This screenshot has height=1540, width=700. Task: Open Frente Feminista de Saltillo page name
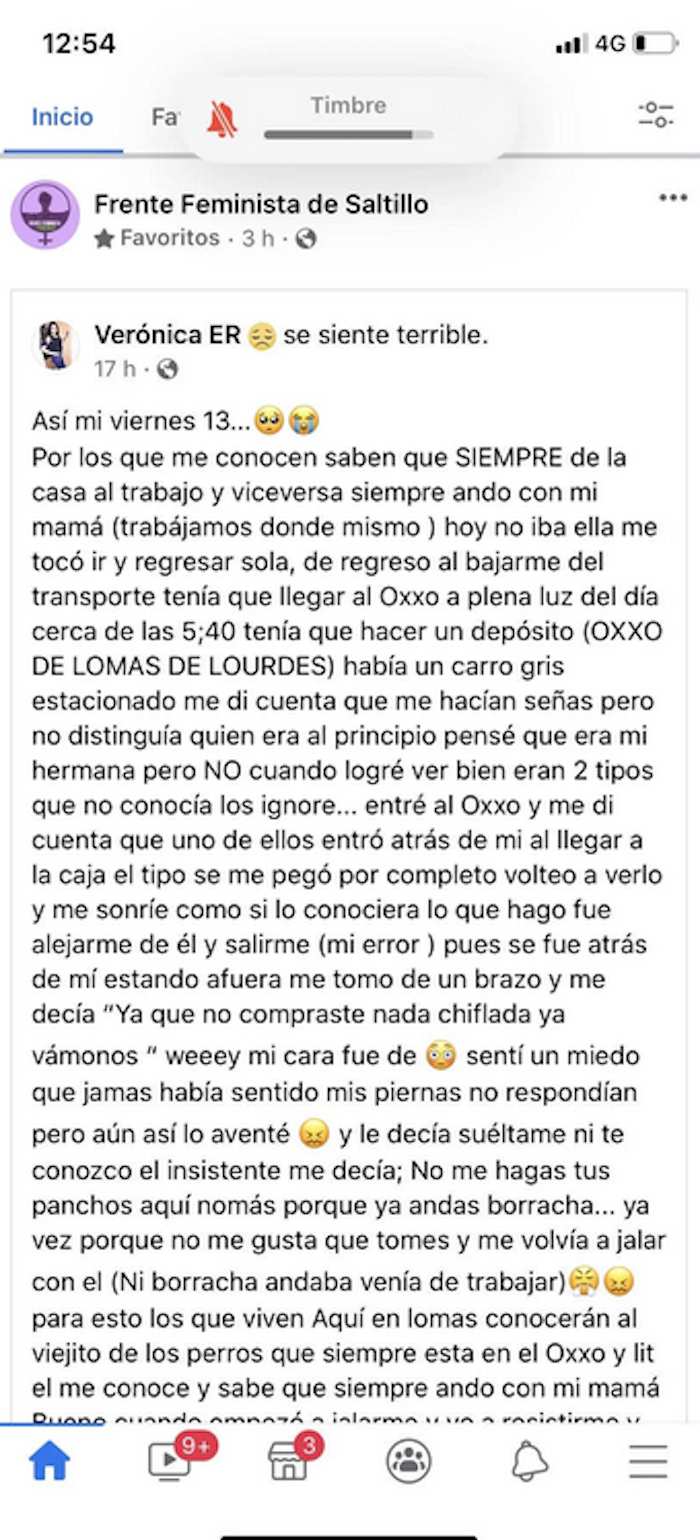pos(261,205)
